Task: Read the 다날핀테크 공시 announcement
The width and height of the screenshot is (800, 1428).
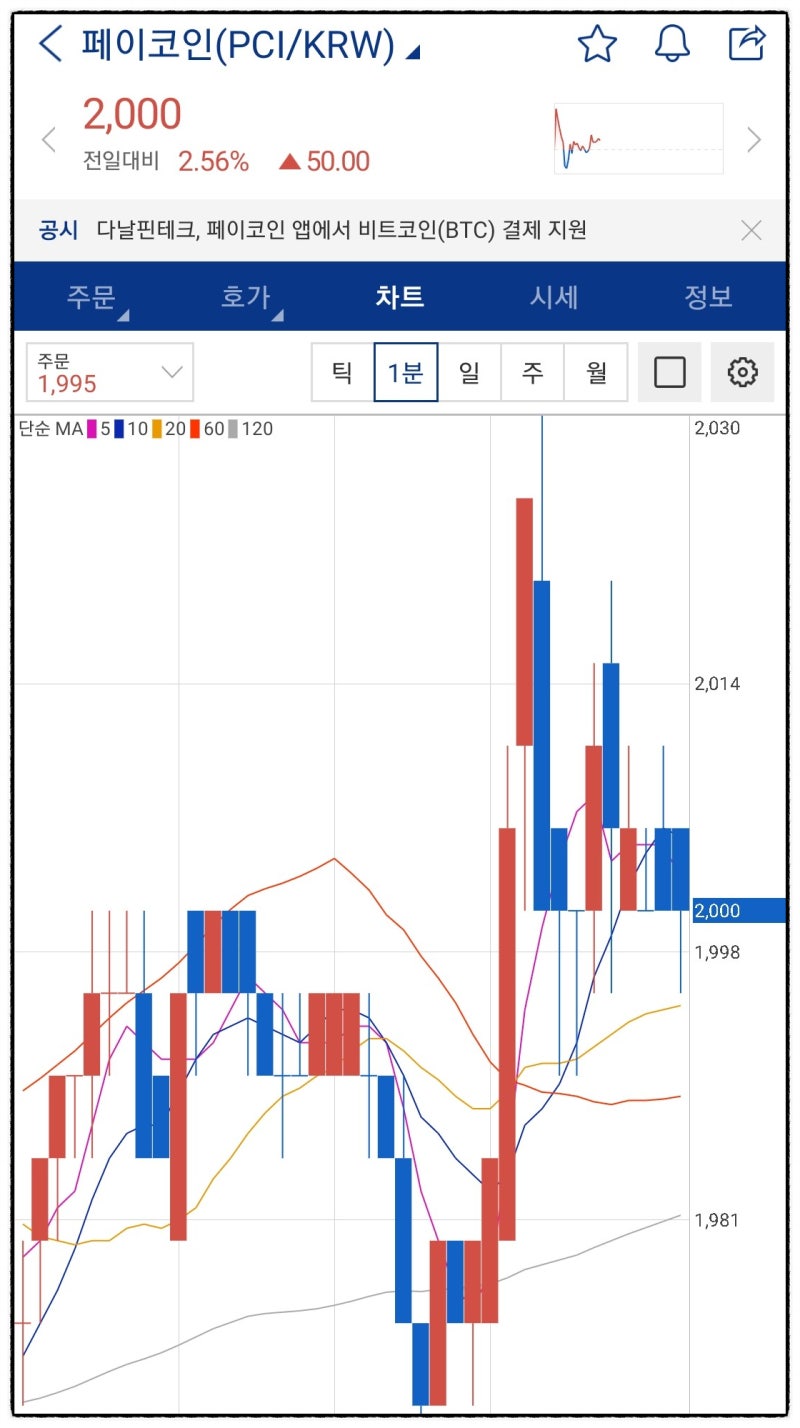Action: point(340,231)
